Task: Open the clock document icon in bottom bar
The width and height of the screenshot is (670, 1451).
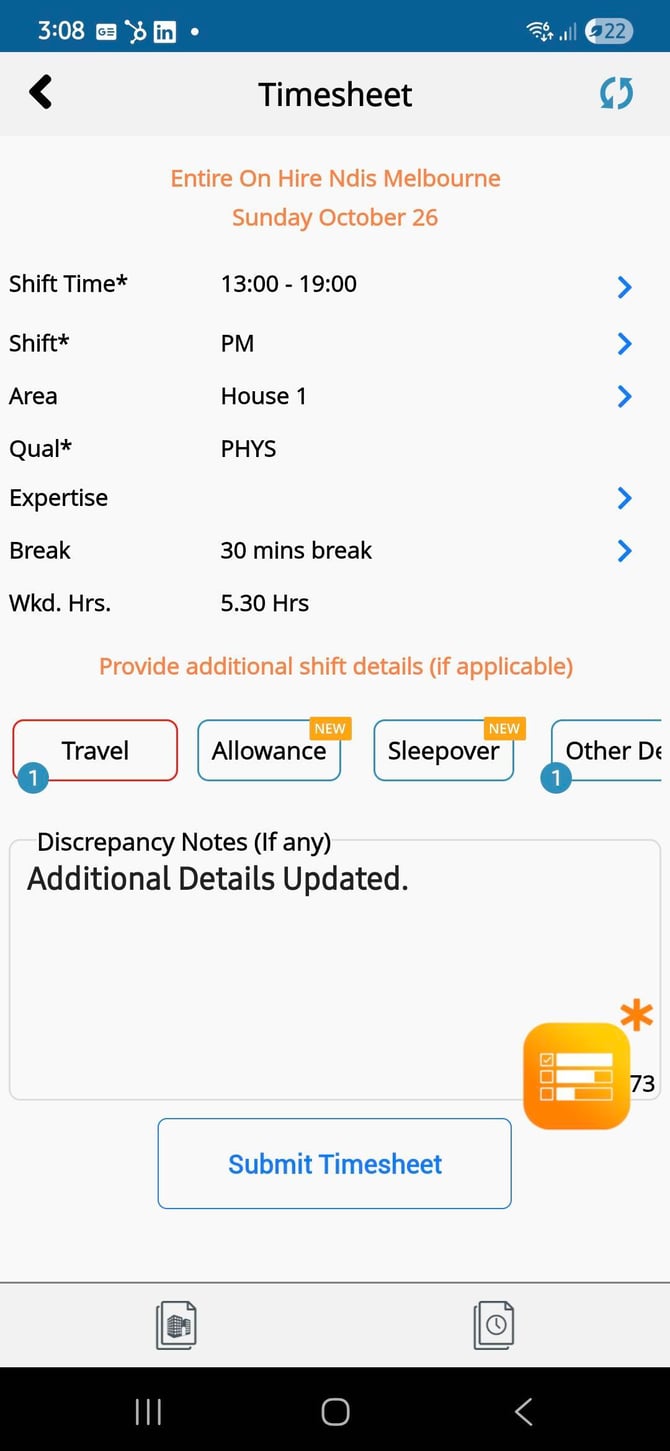Action: click(494, 1325)
